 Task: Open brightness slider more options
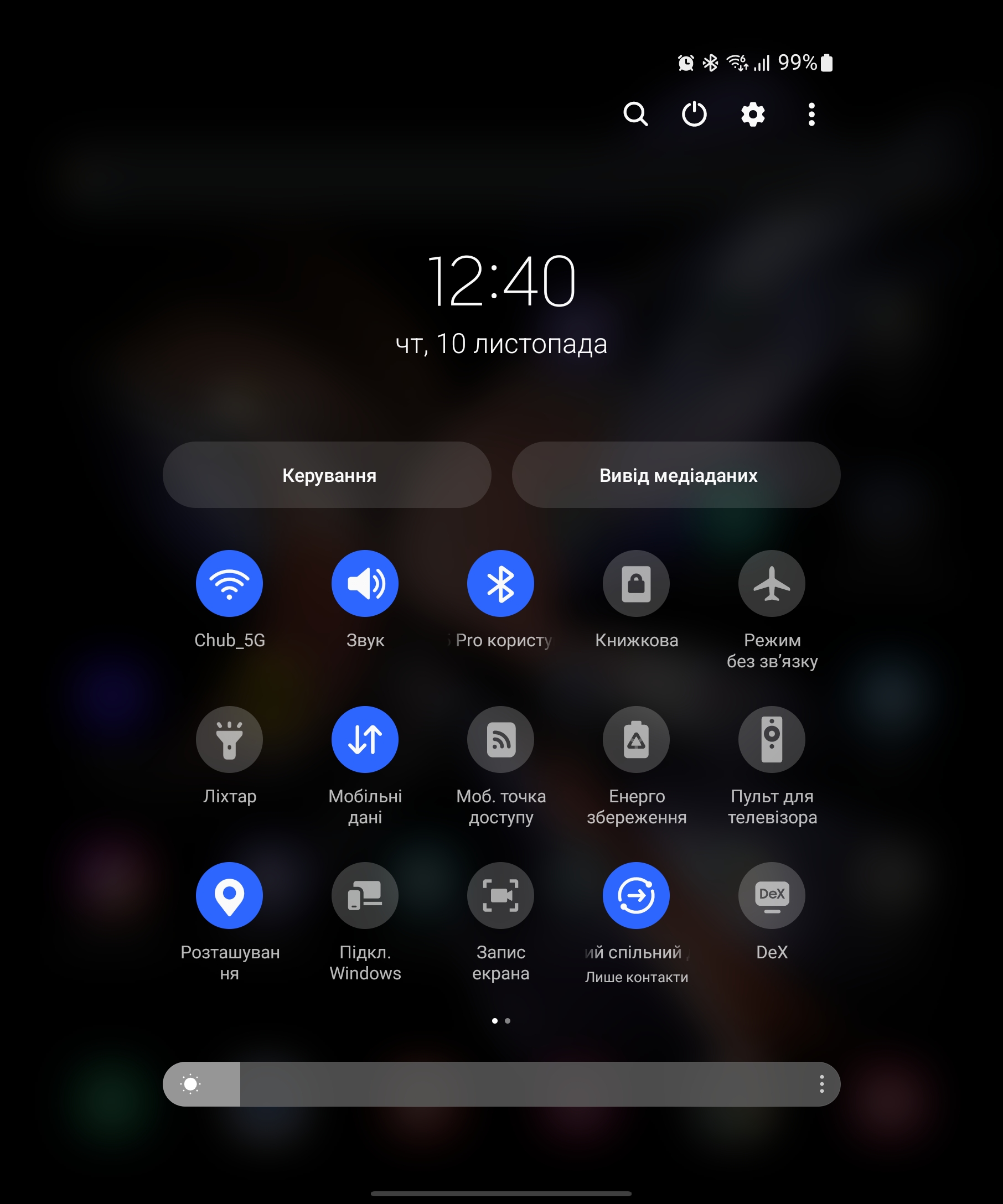point(821,1084)
